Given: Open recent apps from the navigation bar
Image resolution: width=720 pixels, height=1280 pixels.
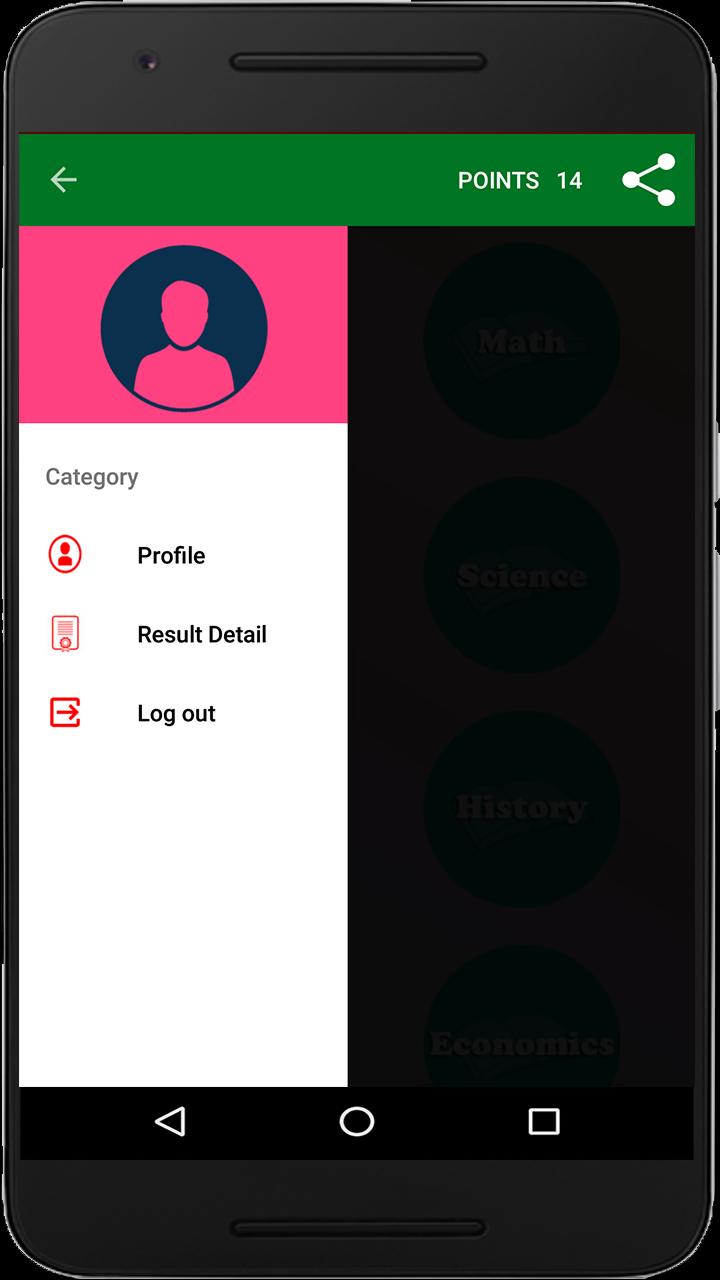Looking at the screenshot, I should click(543, 1122).
